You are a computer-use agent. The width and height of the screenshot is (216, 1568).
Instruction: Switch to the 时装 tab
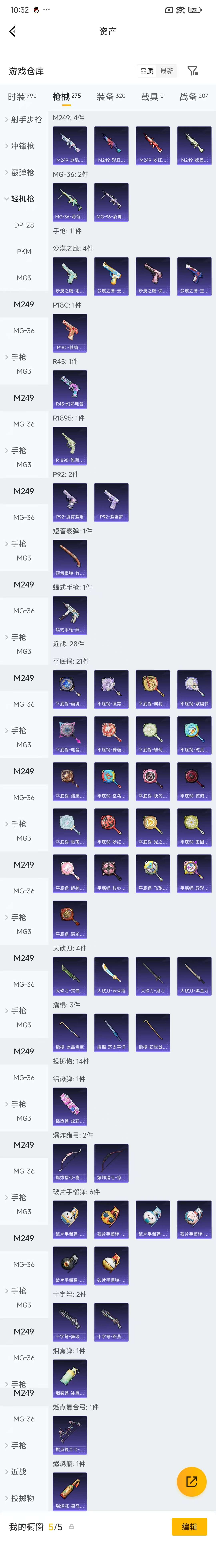[x=22, y=97]
